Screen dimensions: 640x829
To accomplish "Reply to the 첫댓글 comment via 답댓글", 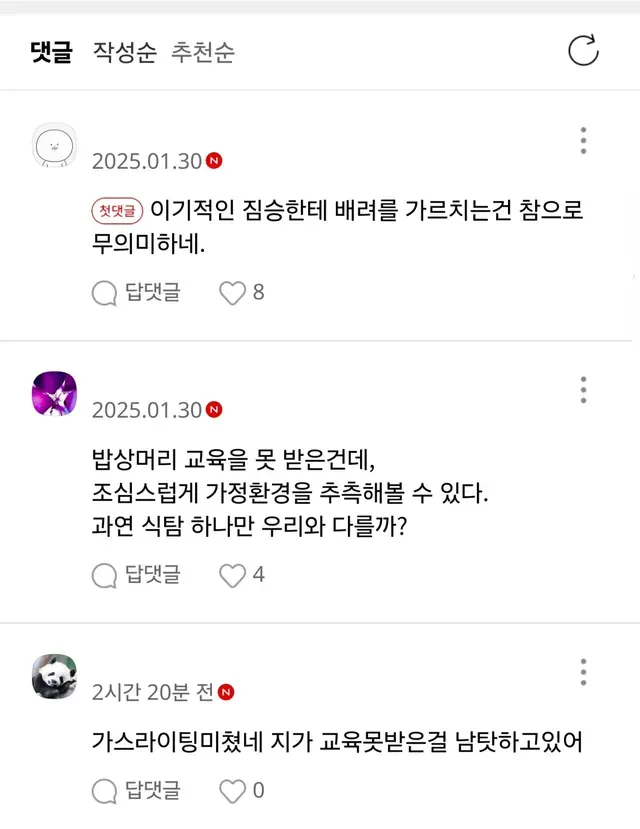I will [137, 292].
